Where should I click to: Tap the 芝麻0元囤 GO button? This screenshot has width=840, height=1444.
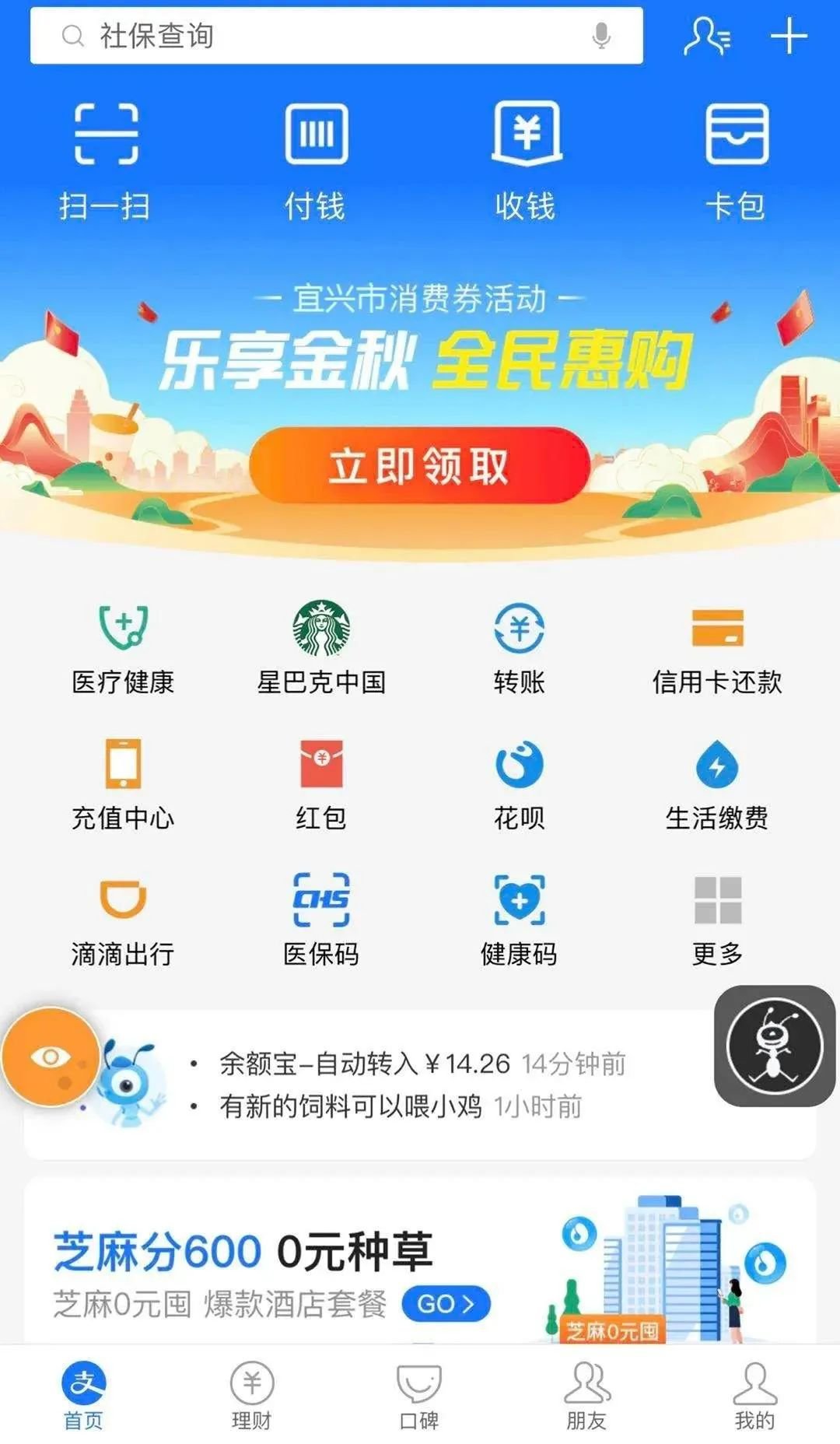[x=446, y=1303]
